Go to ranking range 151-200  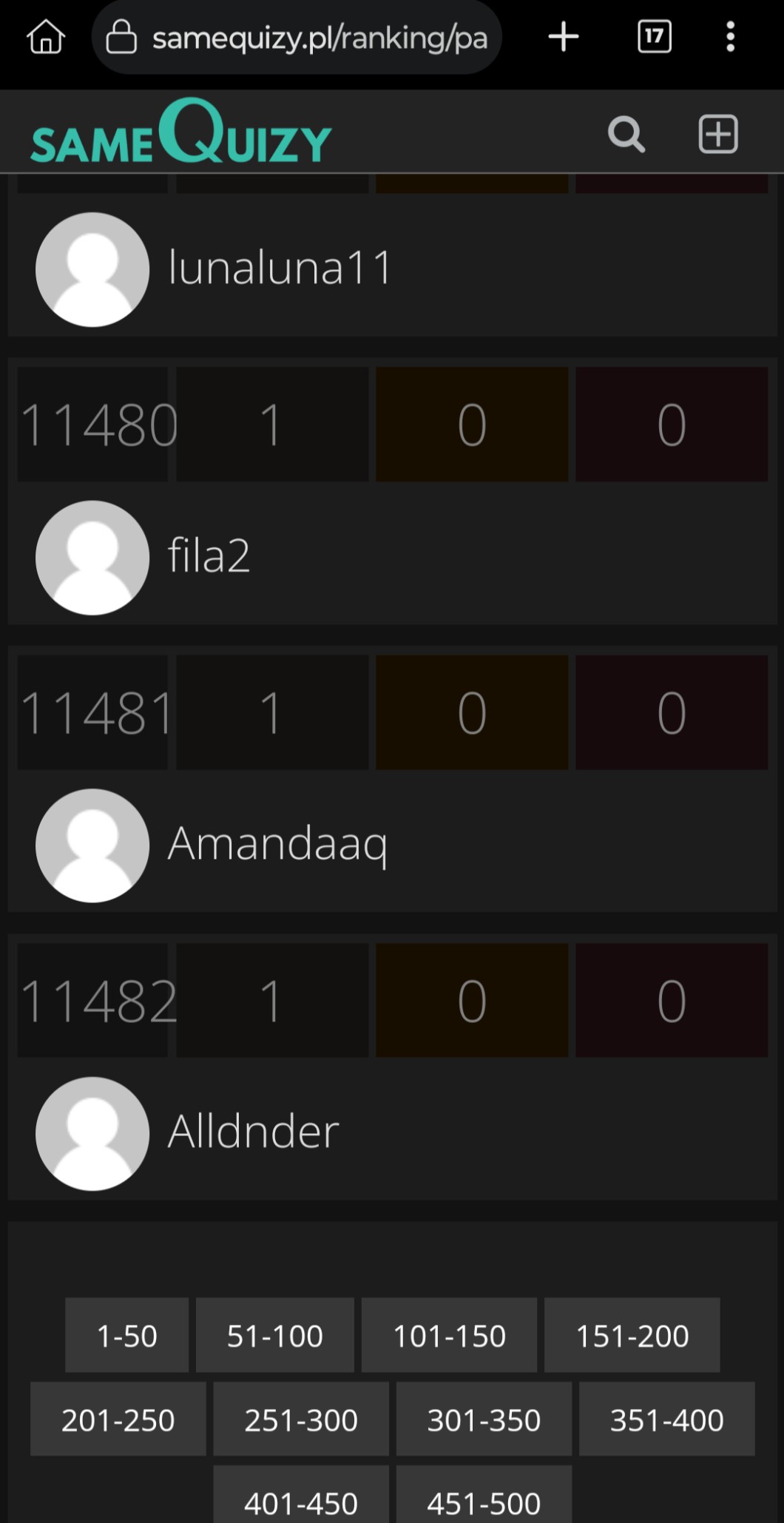(632, 1336)
